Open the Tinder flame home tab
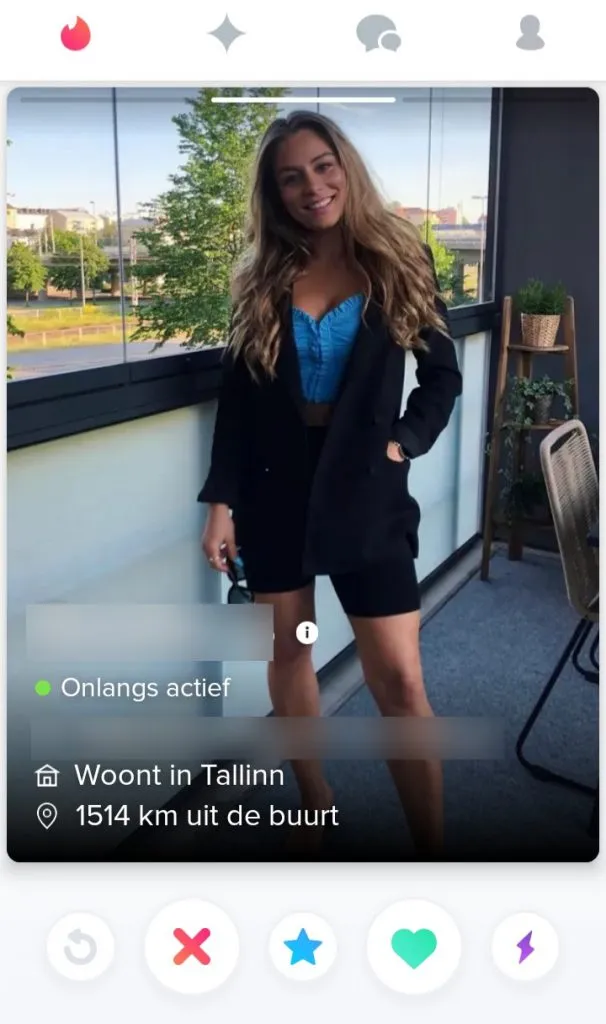 pyautogui.click(x=75, y=34)
